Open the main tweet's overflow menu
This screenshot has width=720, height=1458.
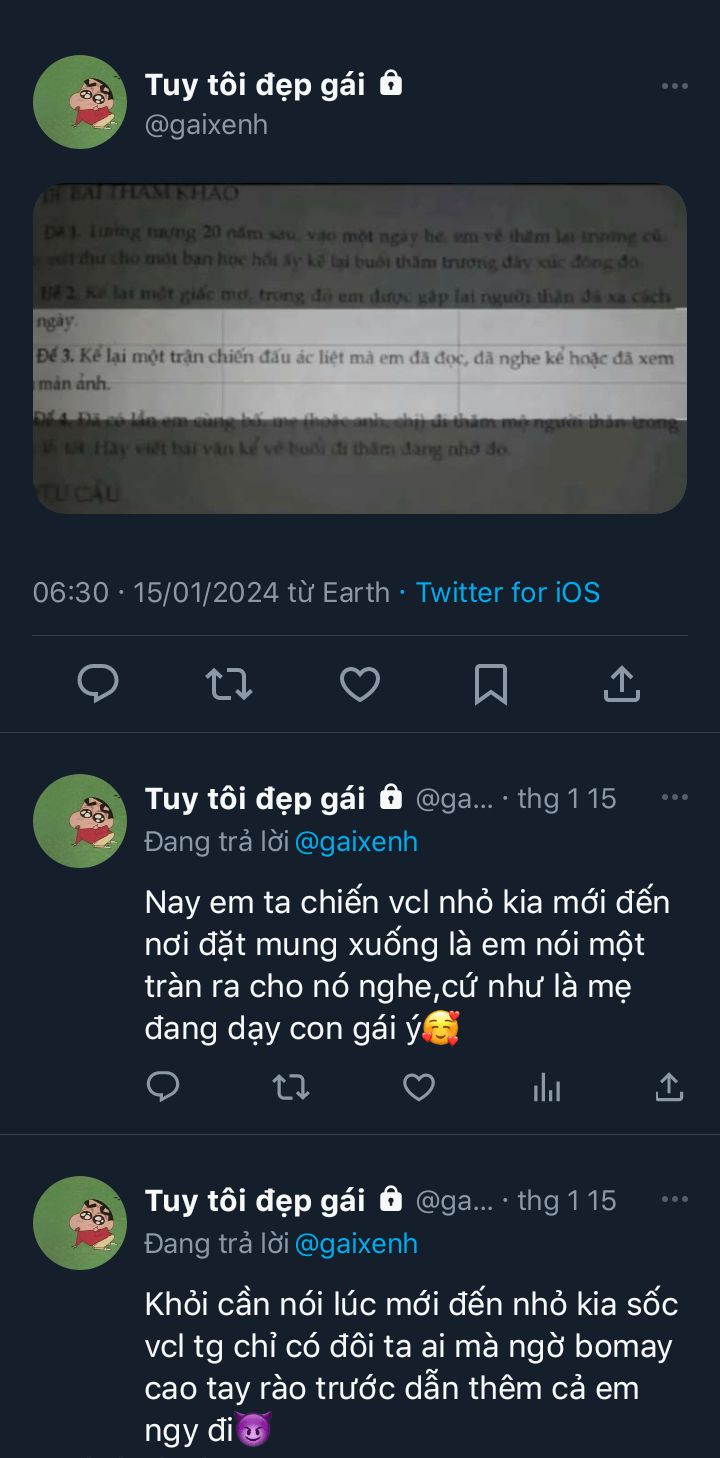point(674,87)
